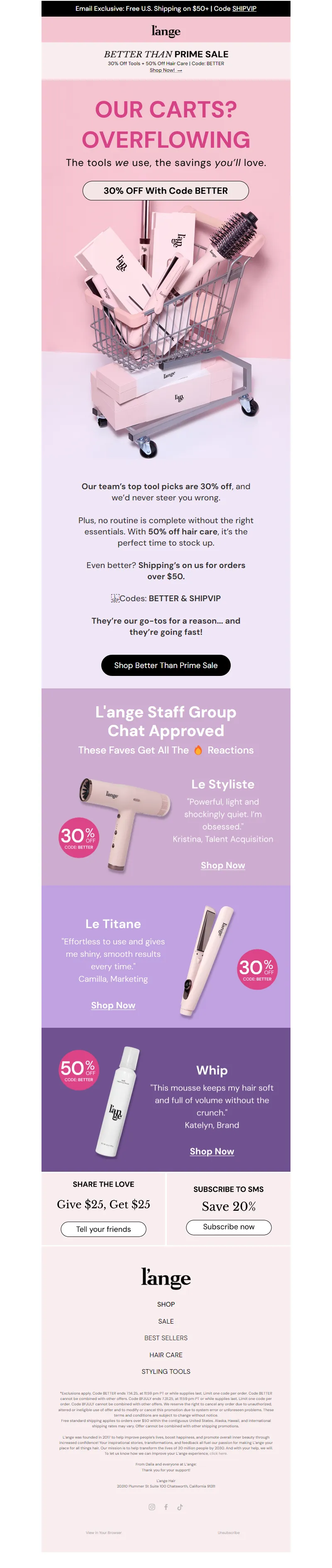Go to BEST SELLERS
This screenshot has height=1568, width=332.
[166, 1338]
